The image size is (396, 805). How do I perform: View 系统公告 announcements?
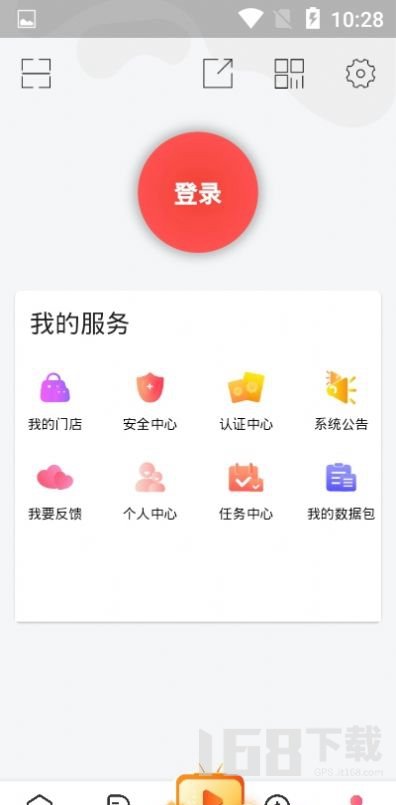(x=342, y=401)
